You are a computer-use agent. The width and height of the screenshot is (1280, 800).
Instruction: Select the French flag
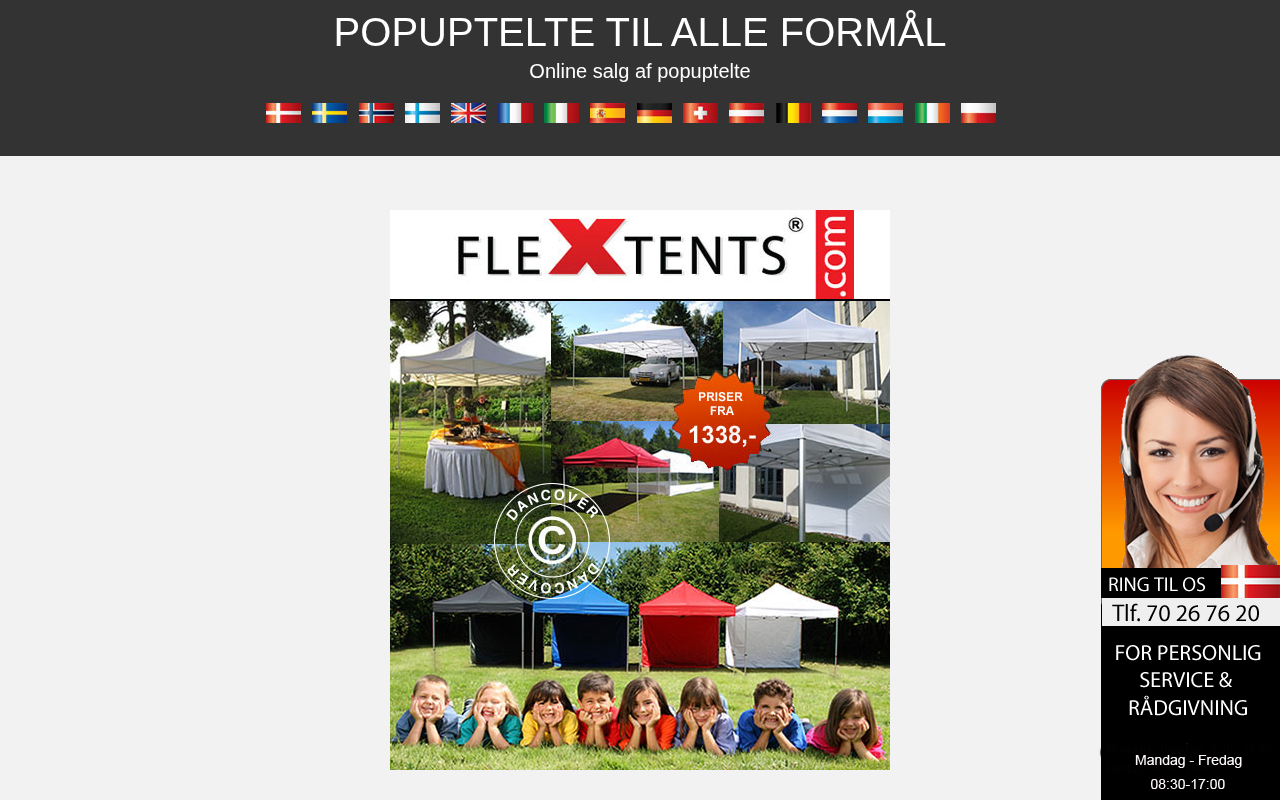pos(515,113)
